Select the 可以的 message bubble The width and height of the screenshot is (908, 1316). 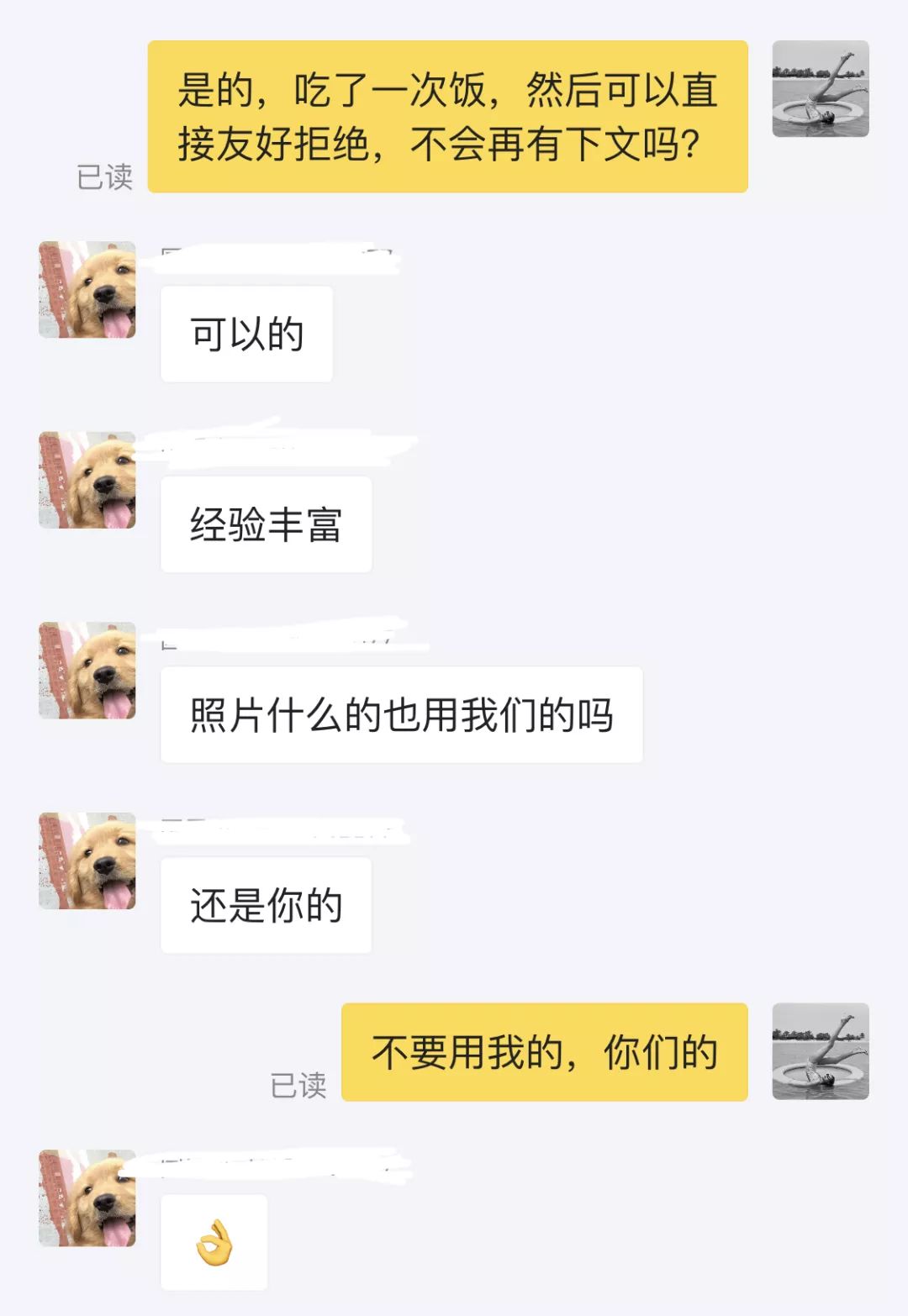pos(245,332)
